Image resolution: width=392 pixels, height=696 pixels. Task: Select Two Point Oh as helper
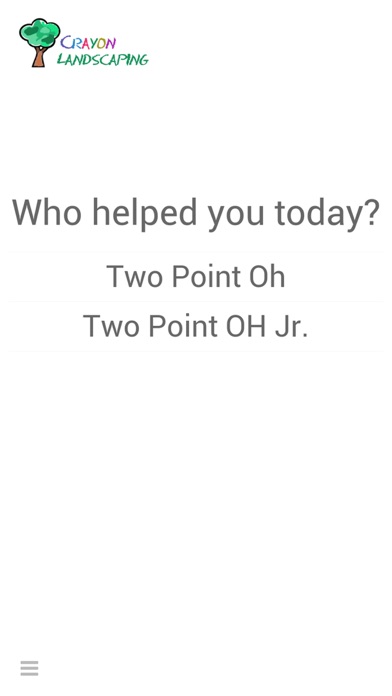pos(196,276)
